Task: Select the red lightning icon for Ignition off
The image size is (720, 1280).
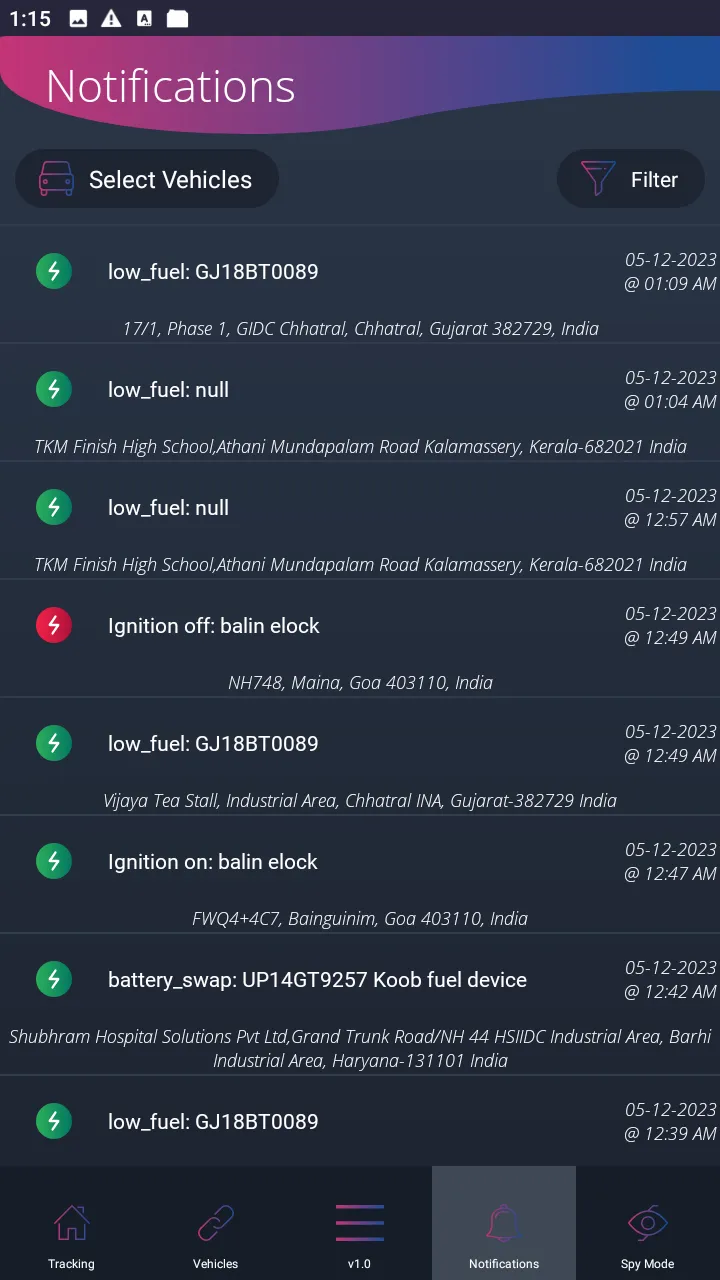Action: [x=53, y=625]
